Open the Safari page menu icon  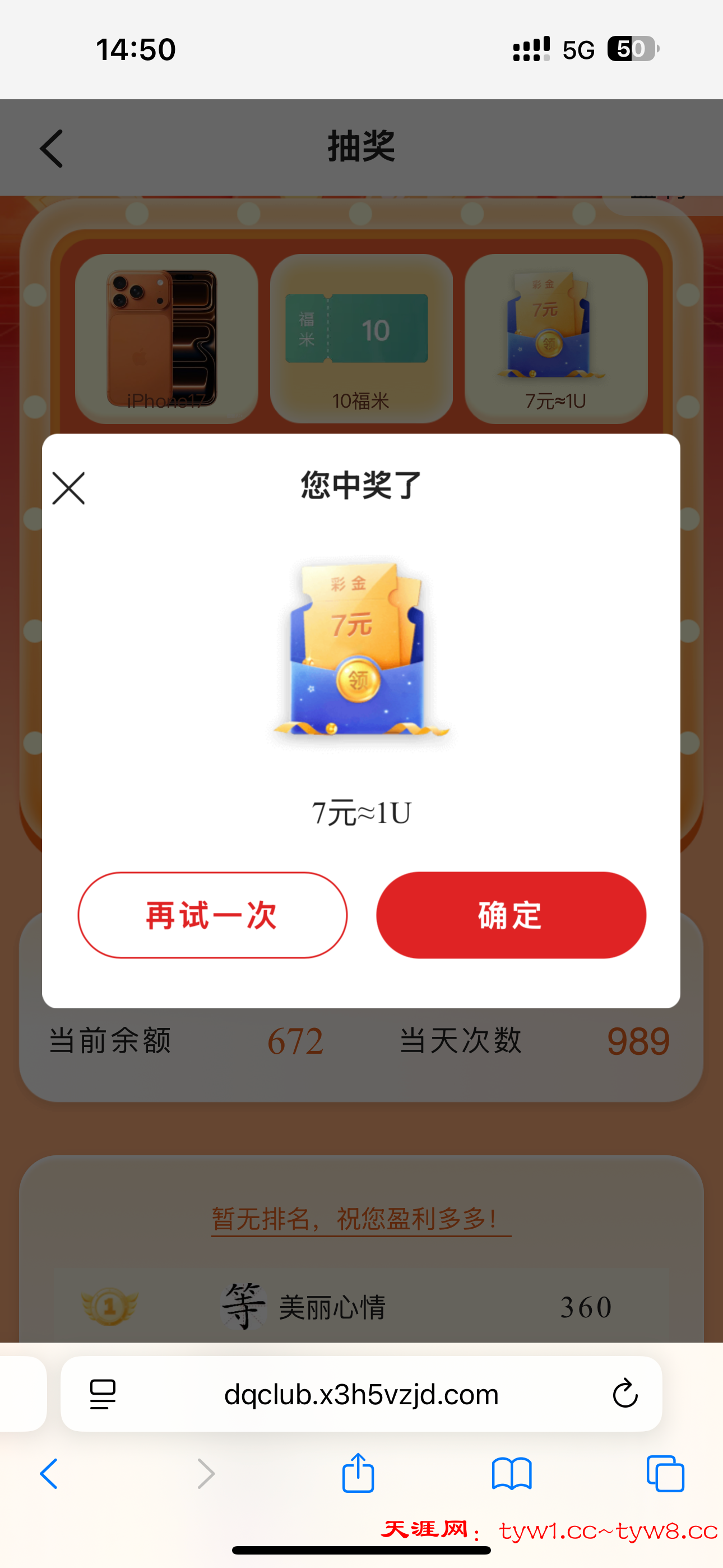pos(103,1394)
